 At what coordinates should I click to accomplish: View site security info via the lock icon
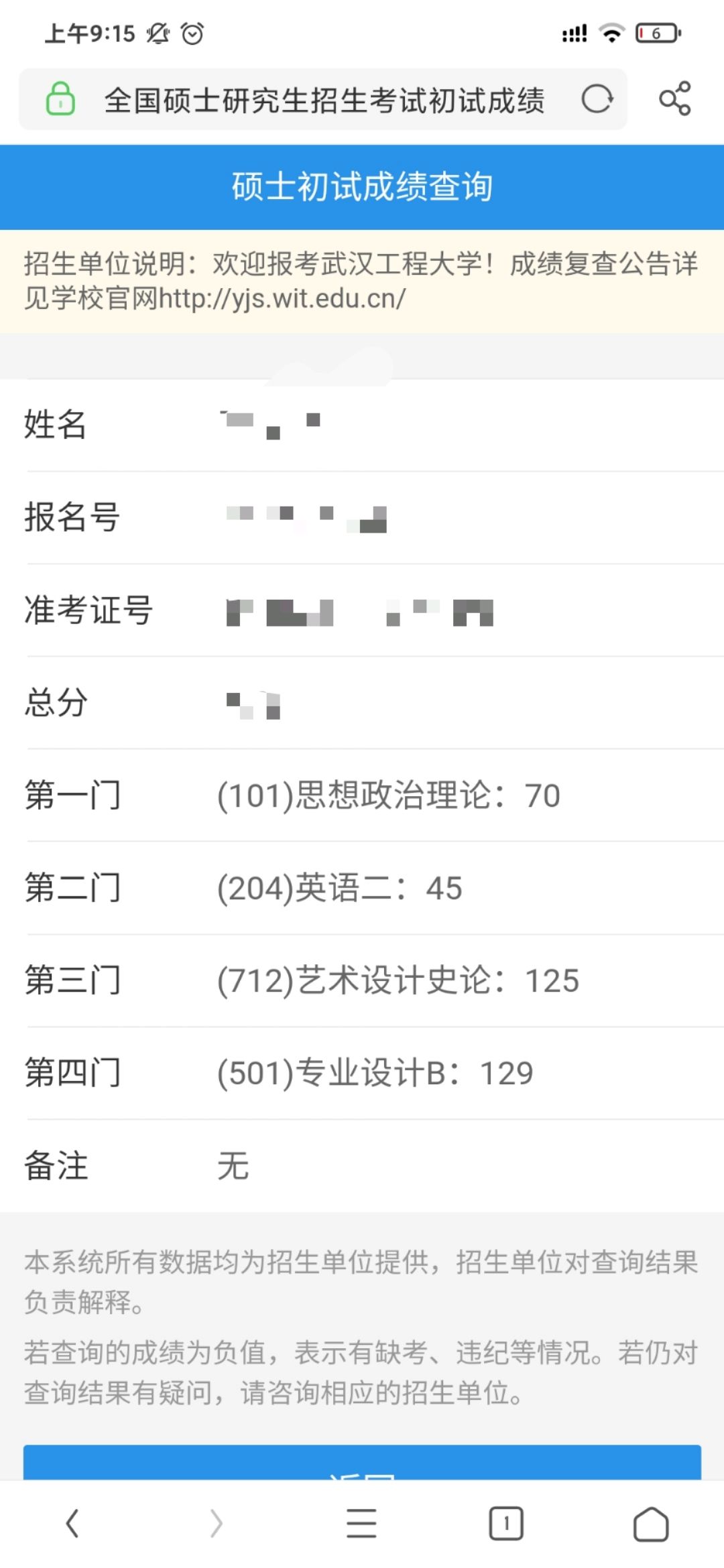tap(60, 99)
